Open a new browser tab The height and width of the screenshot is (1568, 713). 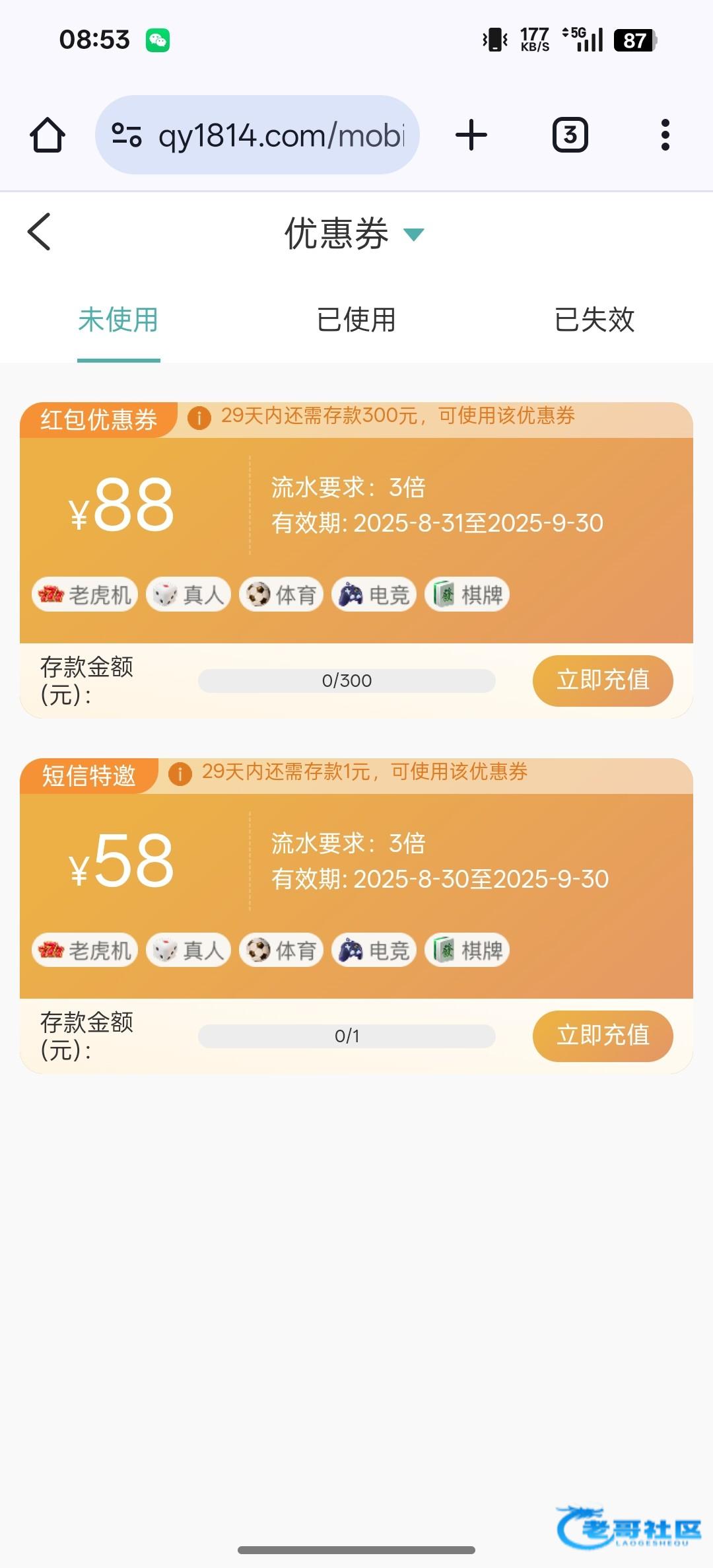click(x=471, y=135)
